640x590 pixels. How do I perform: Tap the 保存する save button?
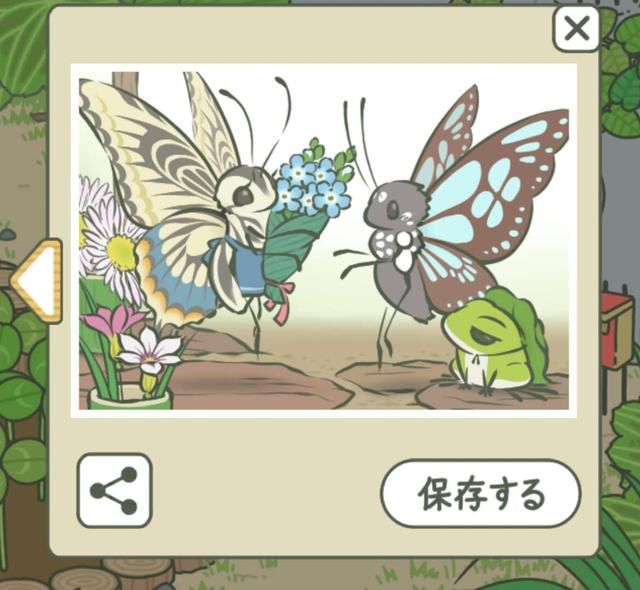point(480,494)
